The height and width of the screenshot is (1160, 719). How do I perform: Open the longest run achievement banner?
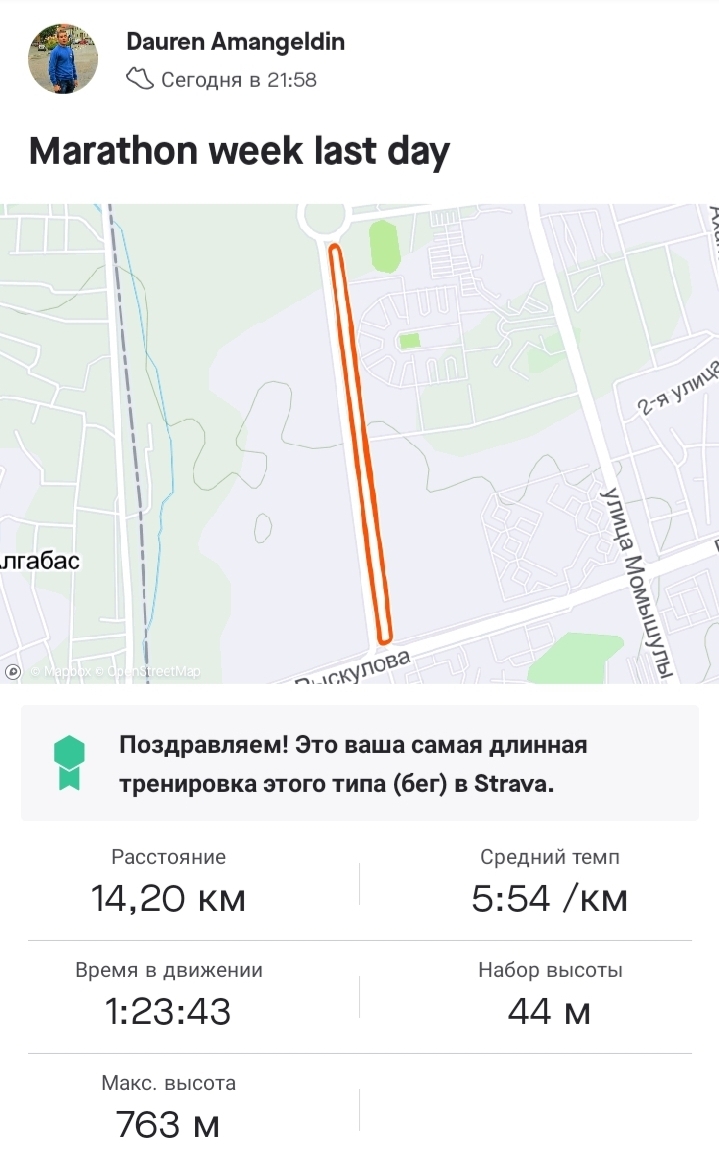pos(360,764)
